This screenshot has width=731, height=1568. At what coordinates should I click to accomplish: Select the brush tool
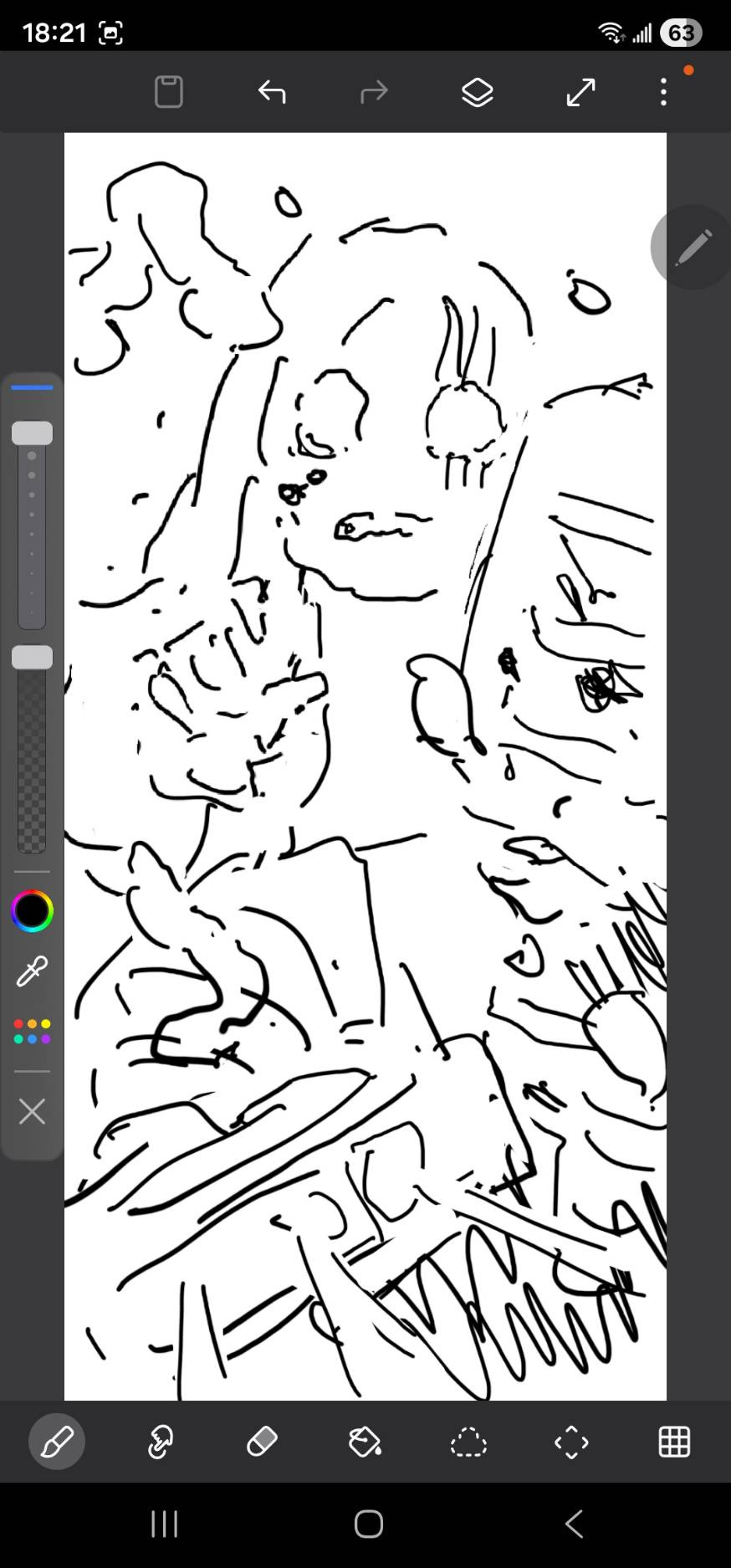coord(57,1442)
